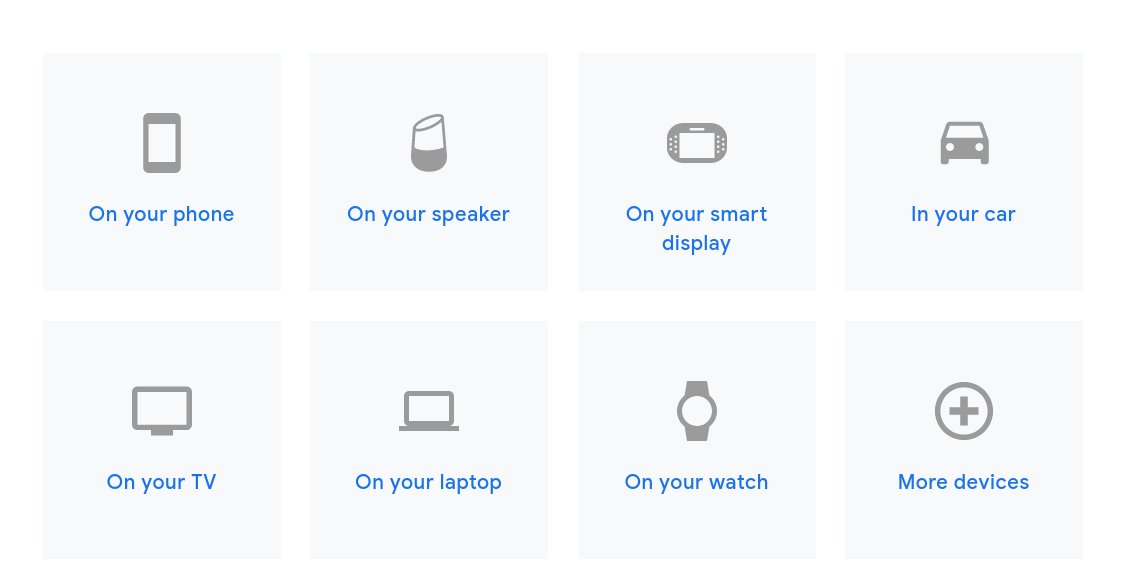Select the On your laptop card
Image resolution: width=1127 pixels, height=582 pixels.
point(428,440)
